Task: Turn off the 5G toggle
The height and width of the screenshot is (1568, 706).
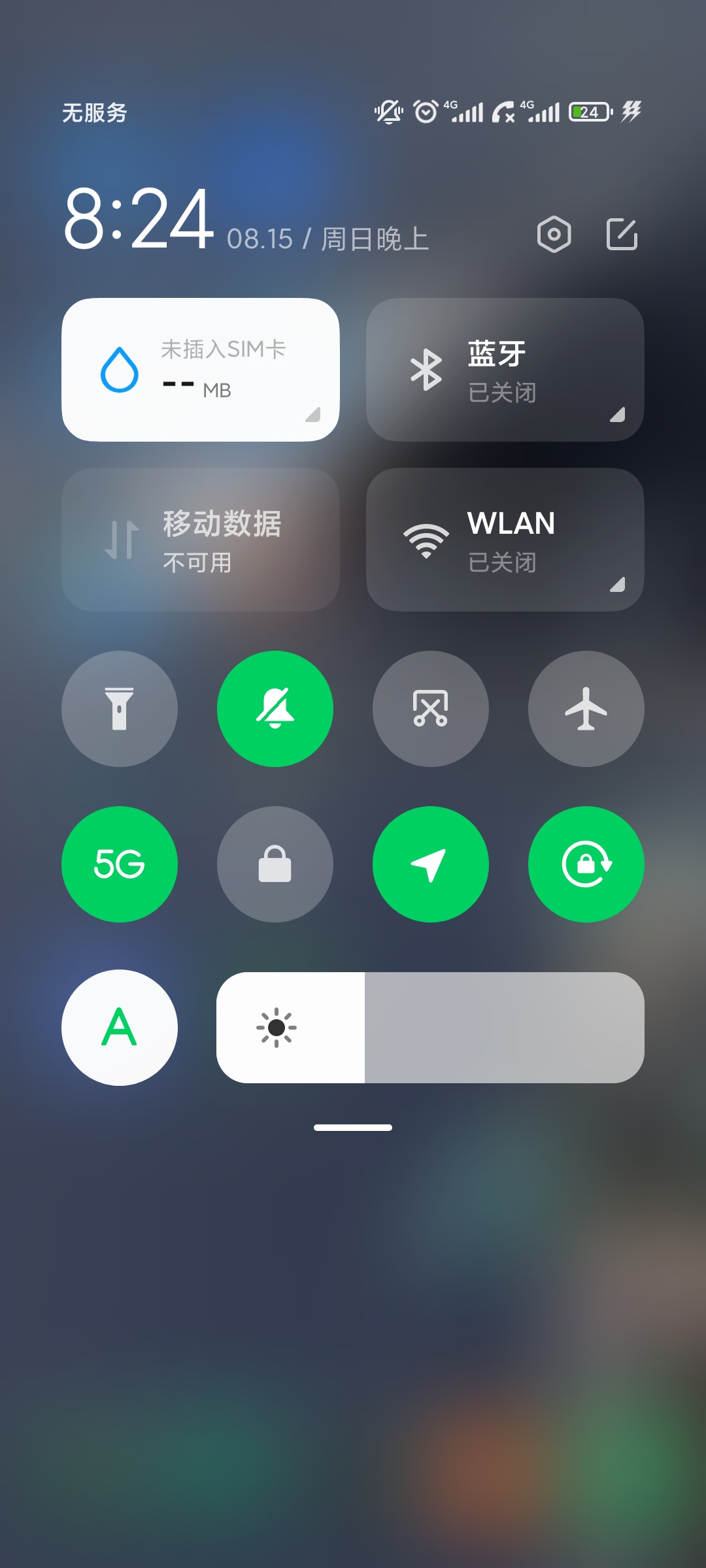Action: [x=120, y=864]
